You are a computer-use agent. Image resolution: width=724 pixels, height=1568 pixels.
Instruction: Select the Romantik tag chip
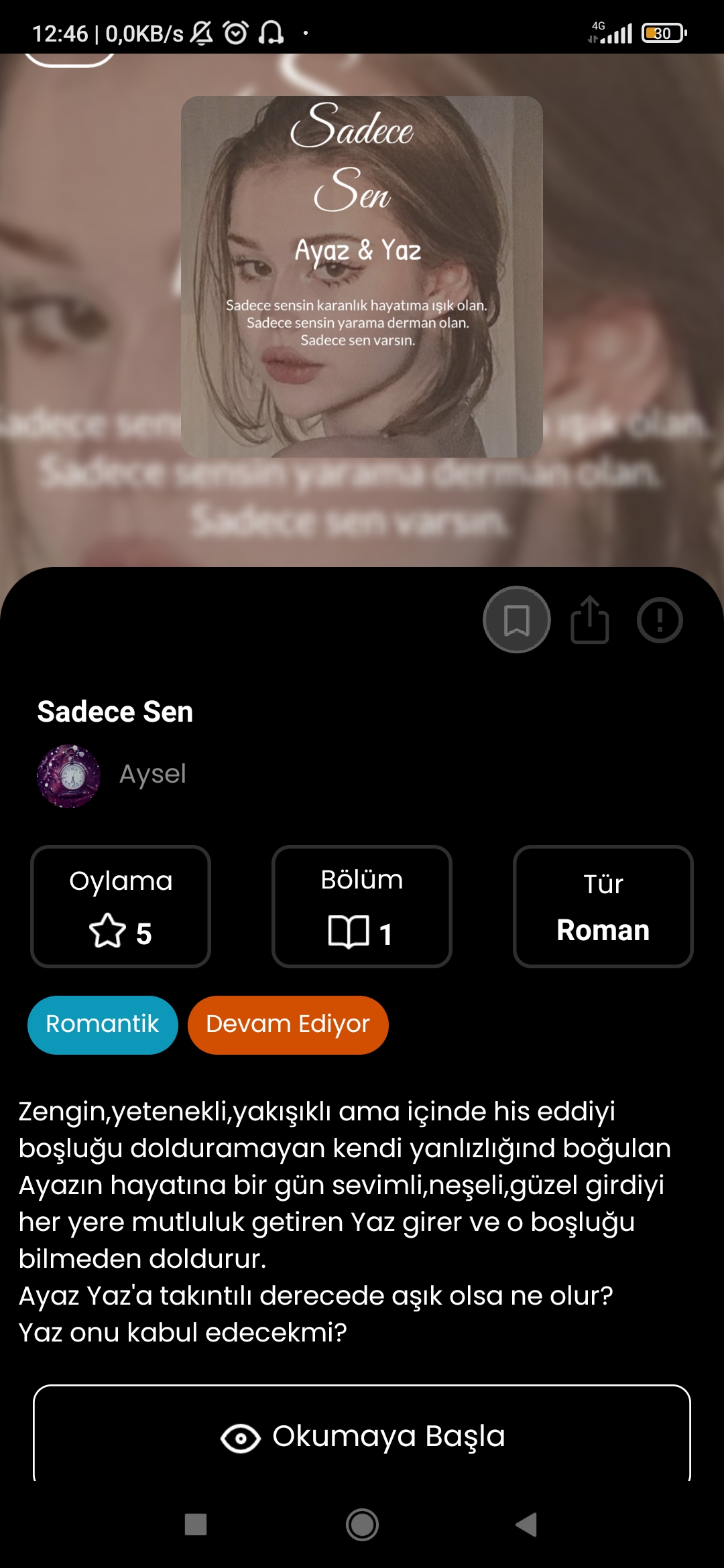[103, 1025]
